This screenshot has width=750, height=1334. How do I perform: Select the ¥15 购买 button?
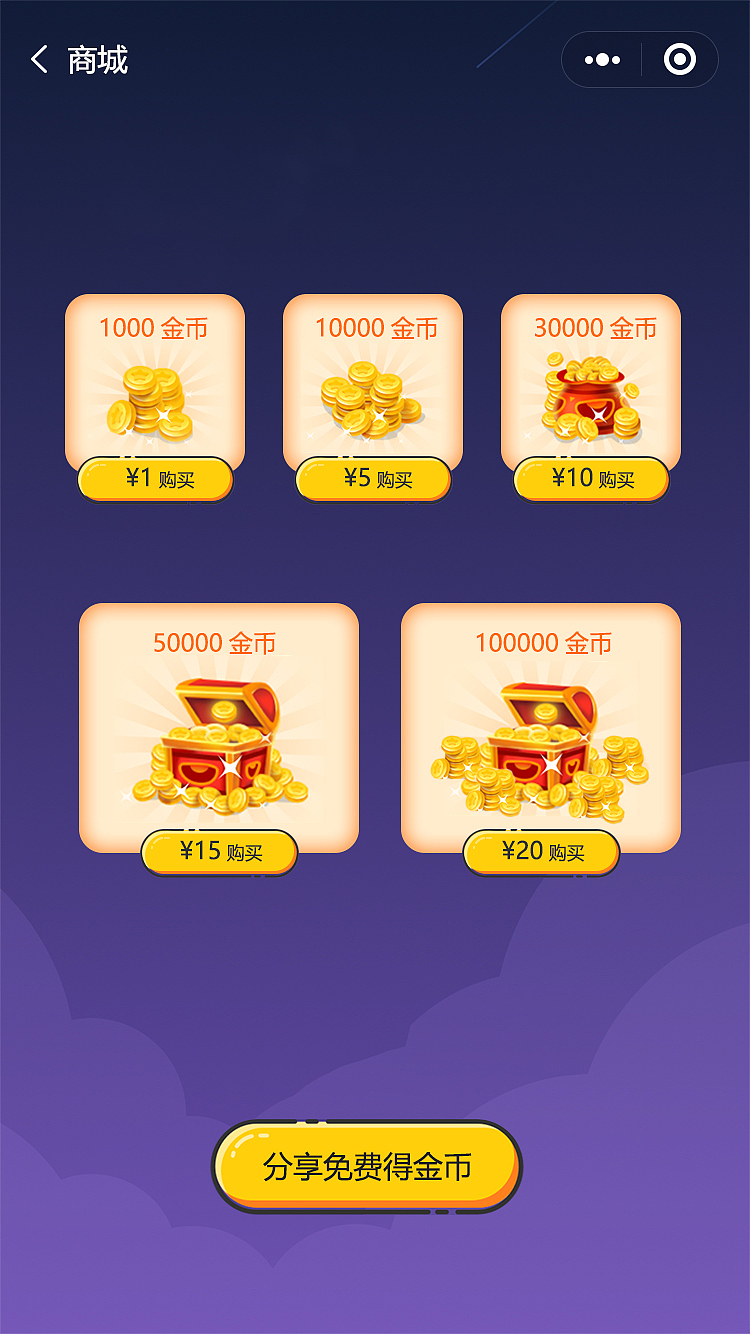click(x=219, y=852)
